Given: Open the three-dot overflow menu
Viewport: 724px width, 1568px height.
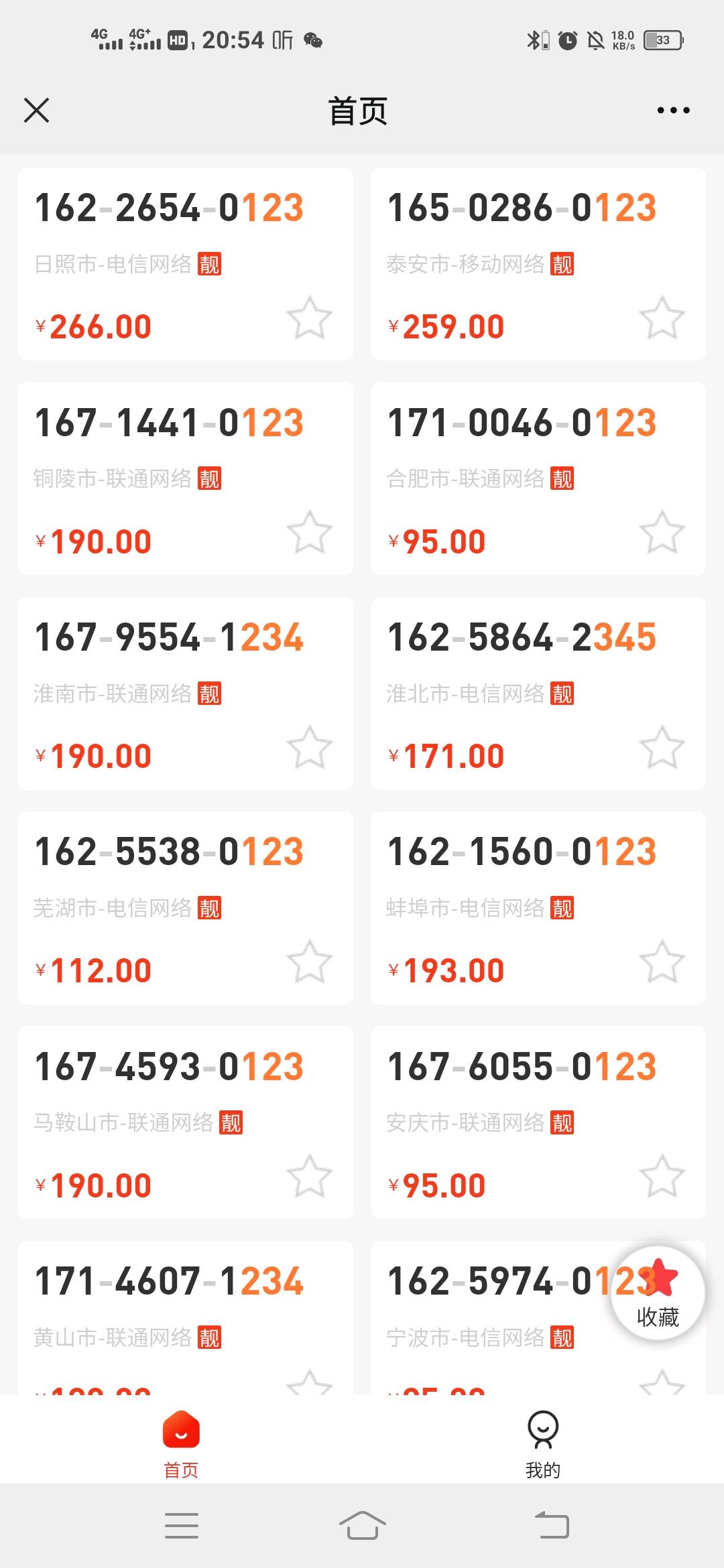Looking at the screenshot, I should [x=673, y=111].
